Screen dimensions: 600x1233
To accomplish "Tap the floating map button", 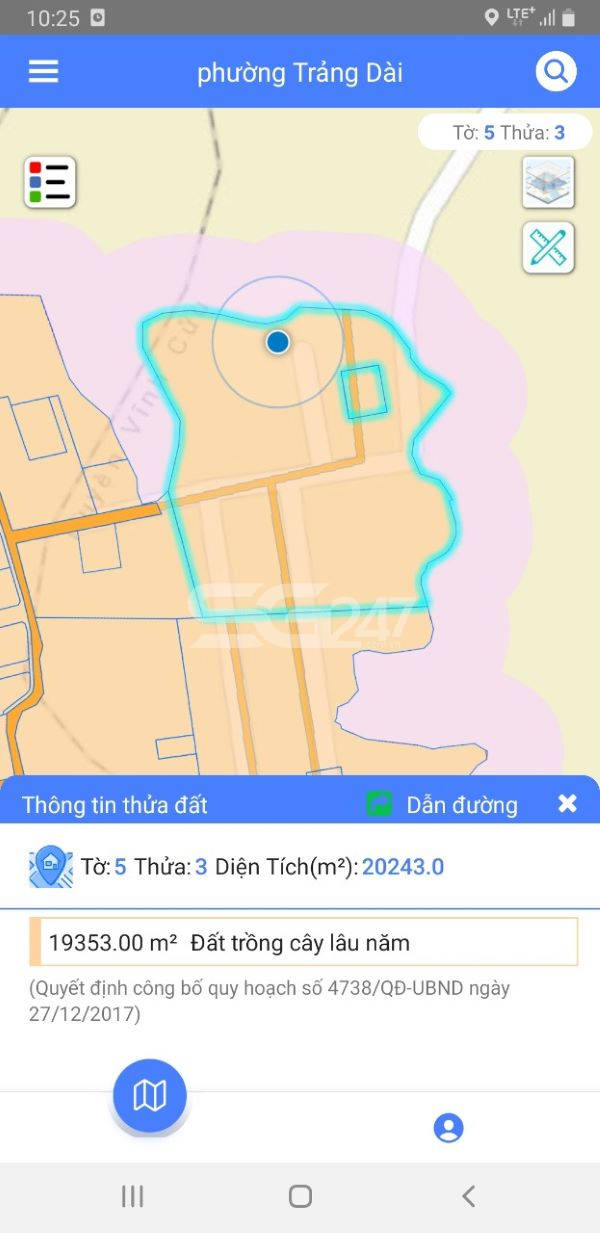I will [150, 1096].
